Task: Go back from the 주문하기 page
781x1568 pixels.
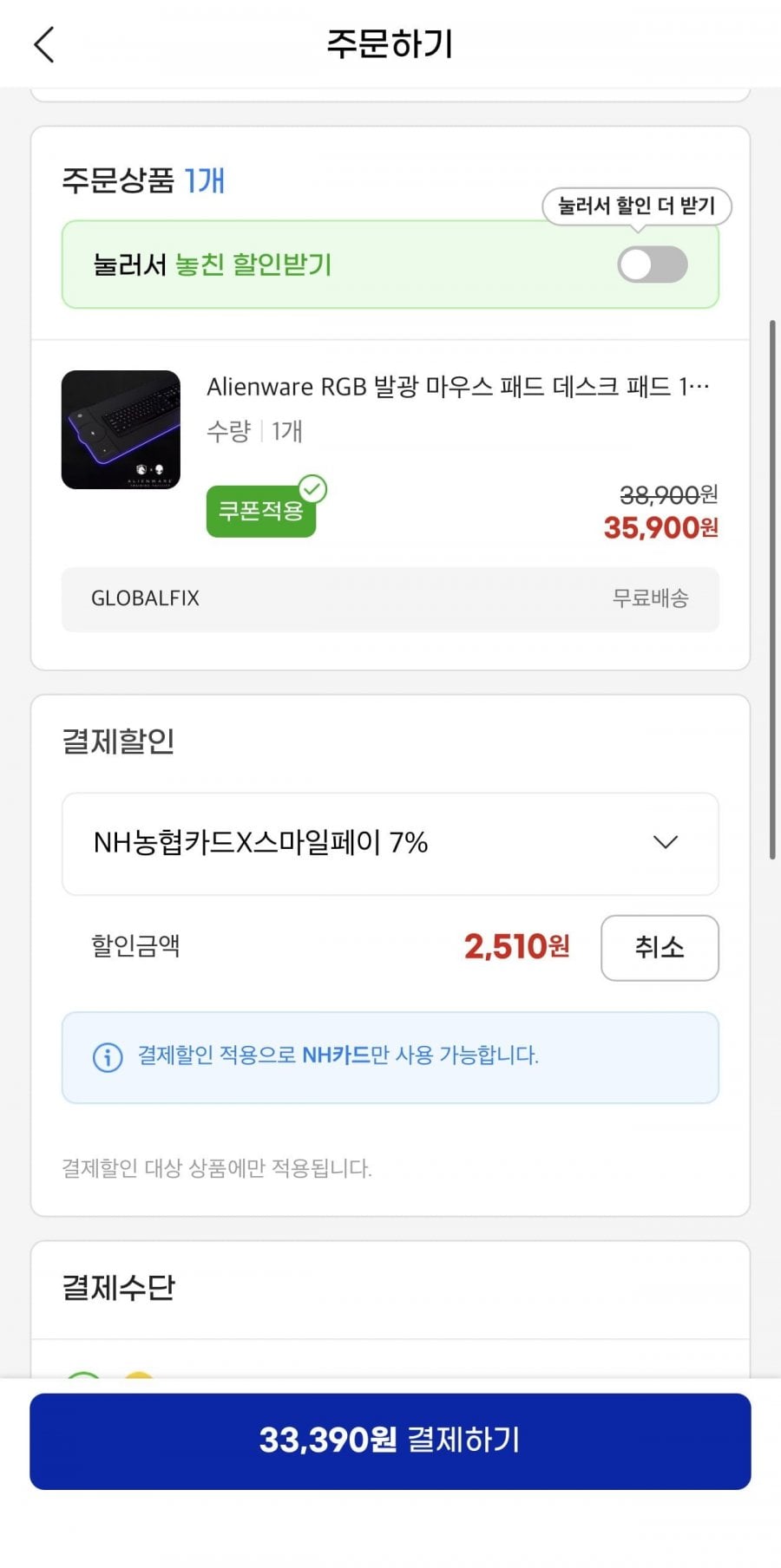Action: click(45, 44)
